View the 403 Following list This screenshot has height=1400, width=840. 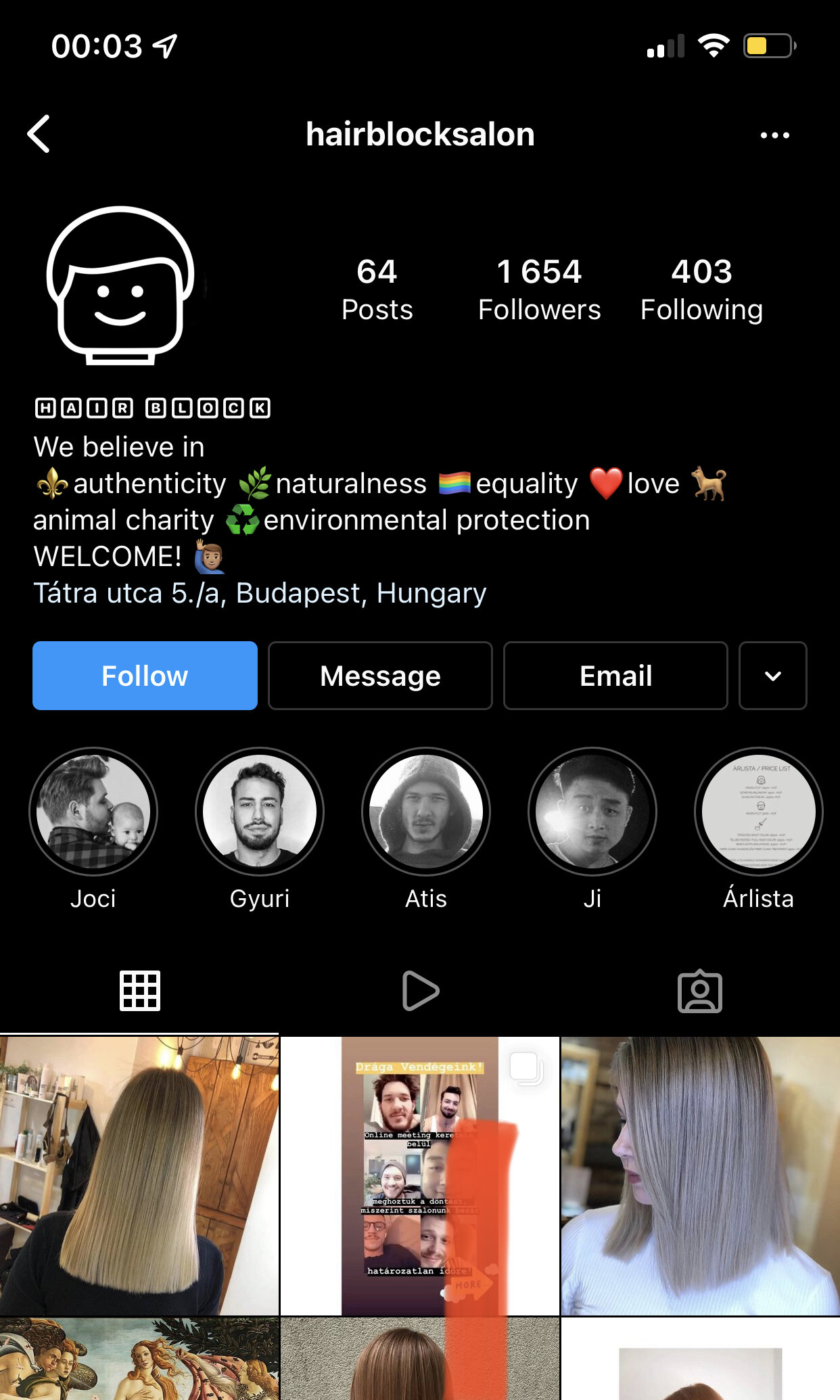pyautogui.click(x=701, y=289)
